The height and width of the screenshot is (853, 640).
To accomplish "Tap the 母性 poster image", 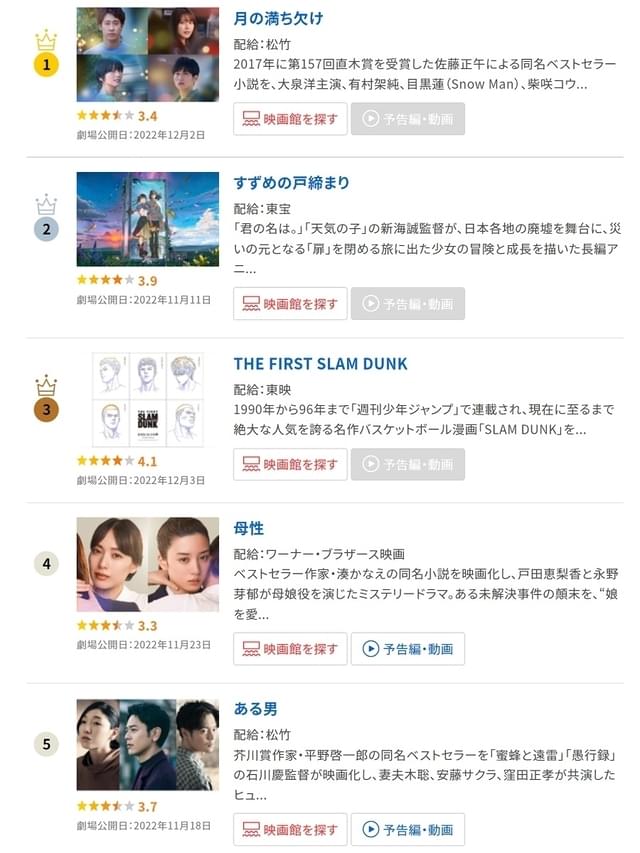I will 148,564.
